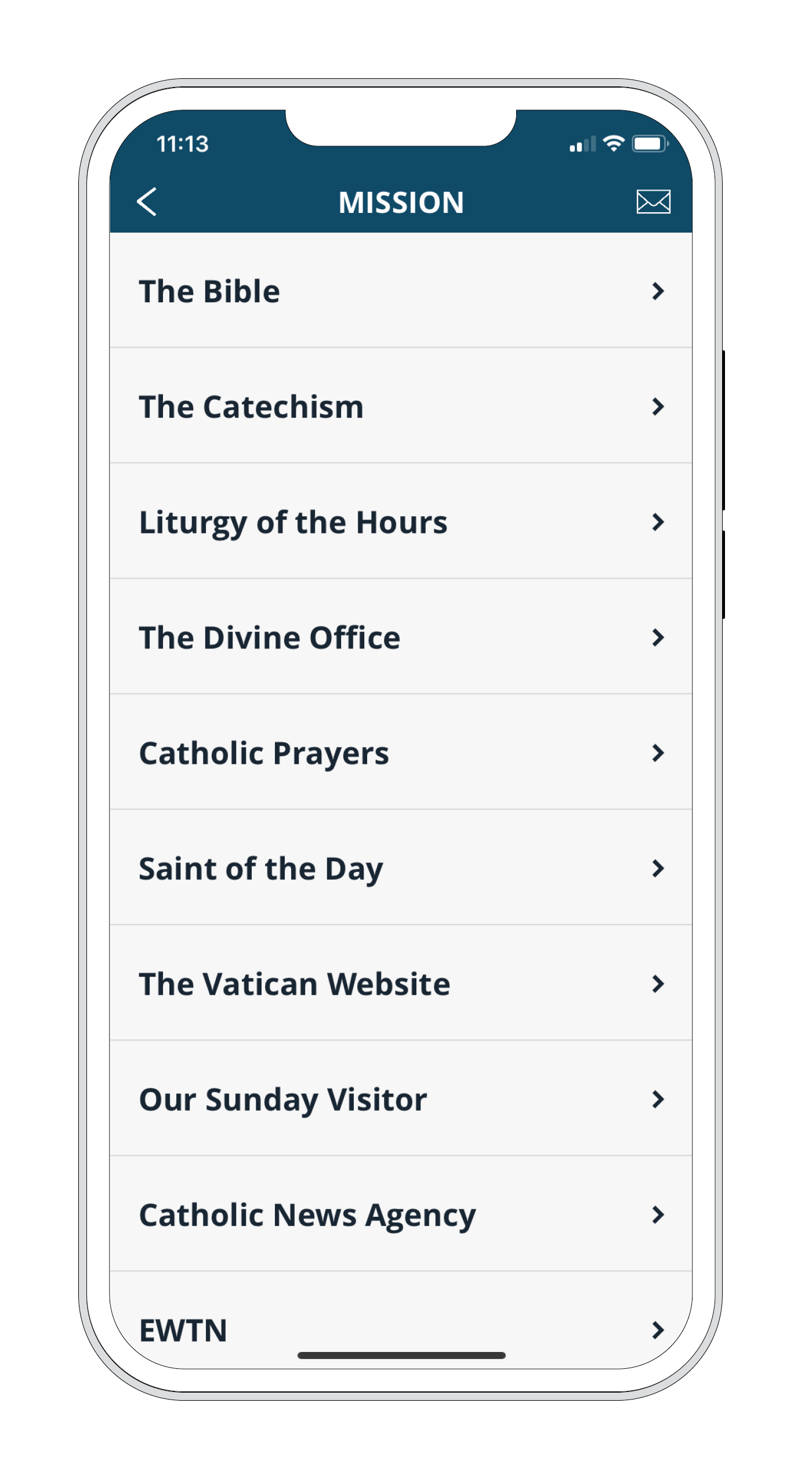Tap the back arrow in the header
Viewport: 812px width, 1479px height.
click(146, 202)
